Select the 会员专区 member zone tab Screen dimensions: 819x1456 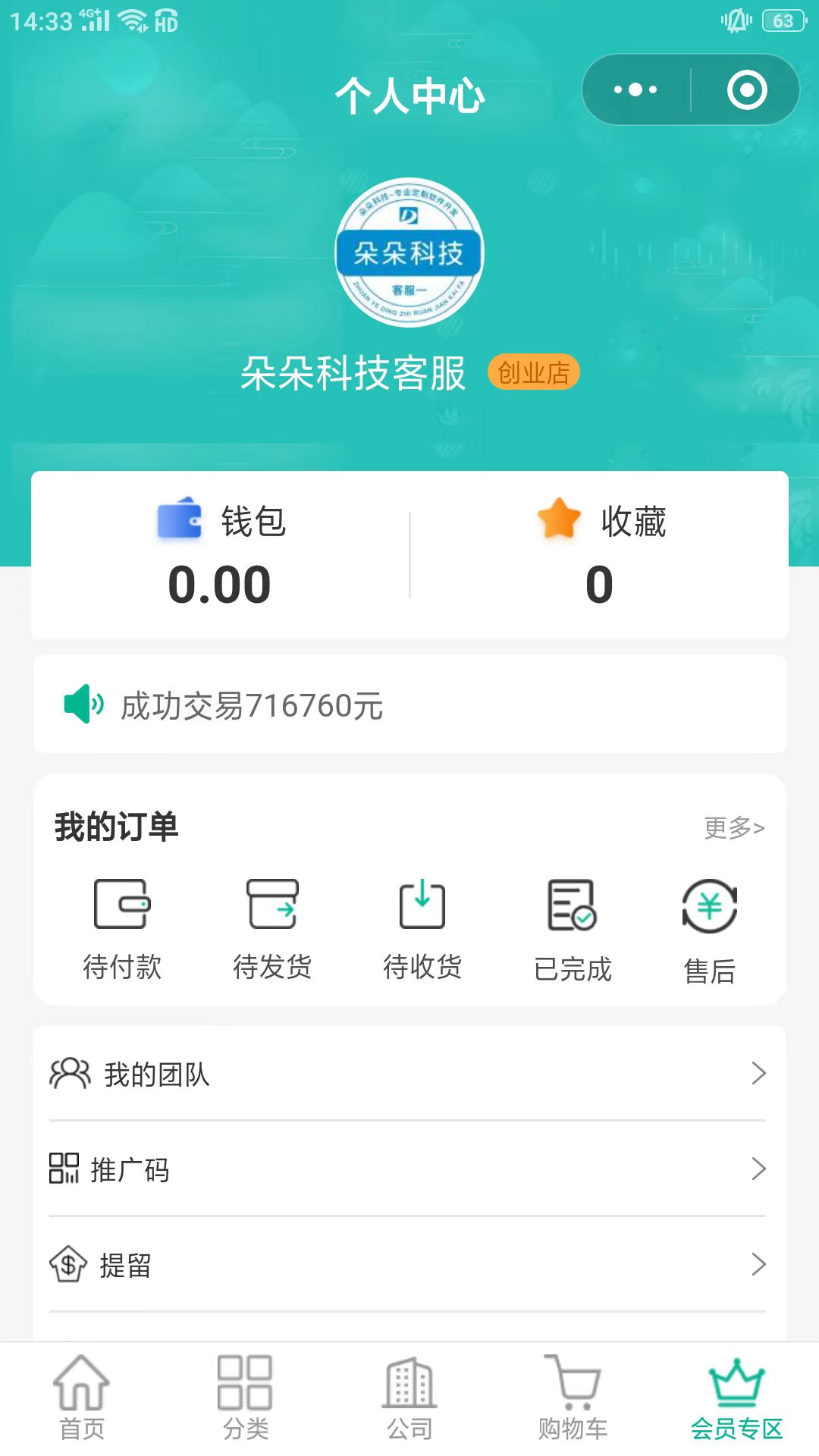tap(736, 1398)
